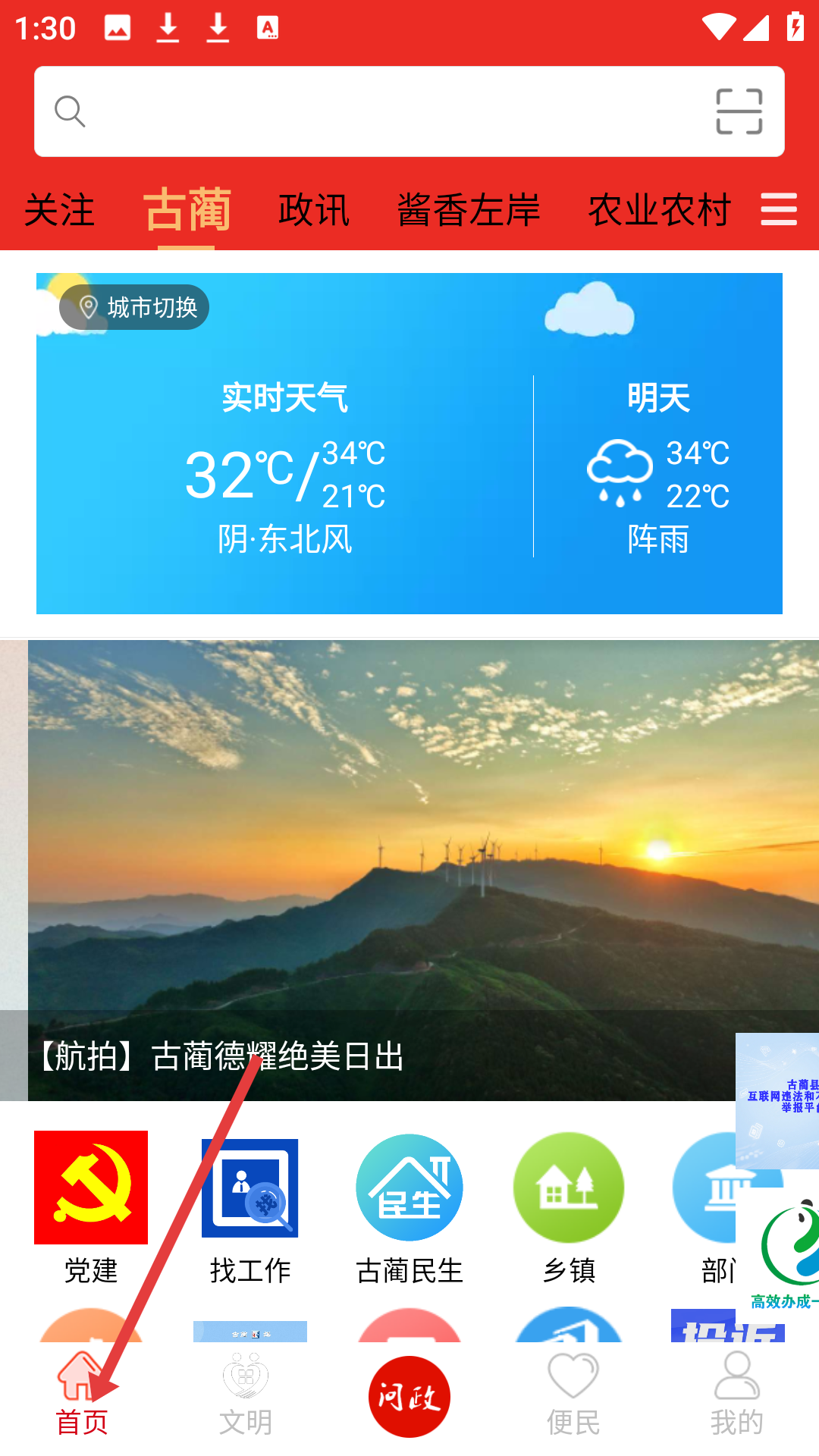Open 古蔺民生 service
This screenshot has height=1456, width=819.
[x=409, y=1207]
